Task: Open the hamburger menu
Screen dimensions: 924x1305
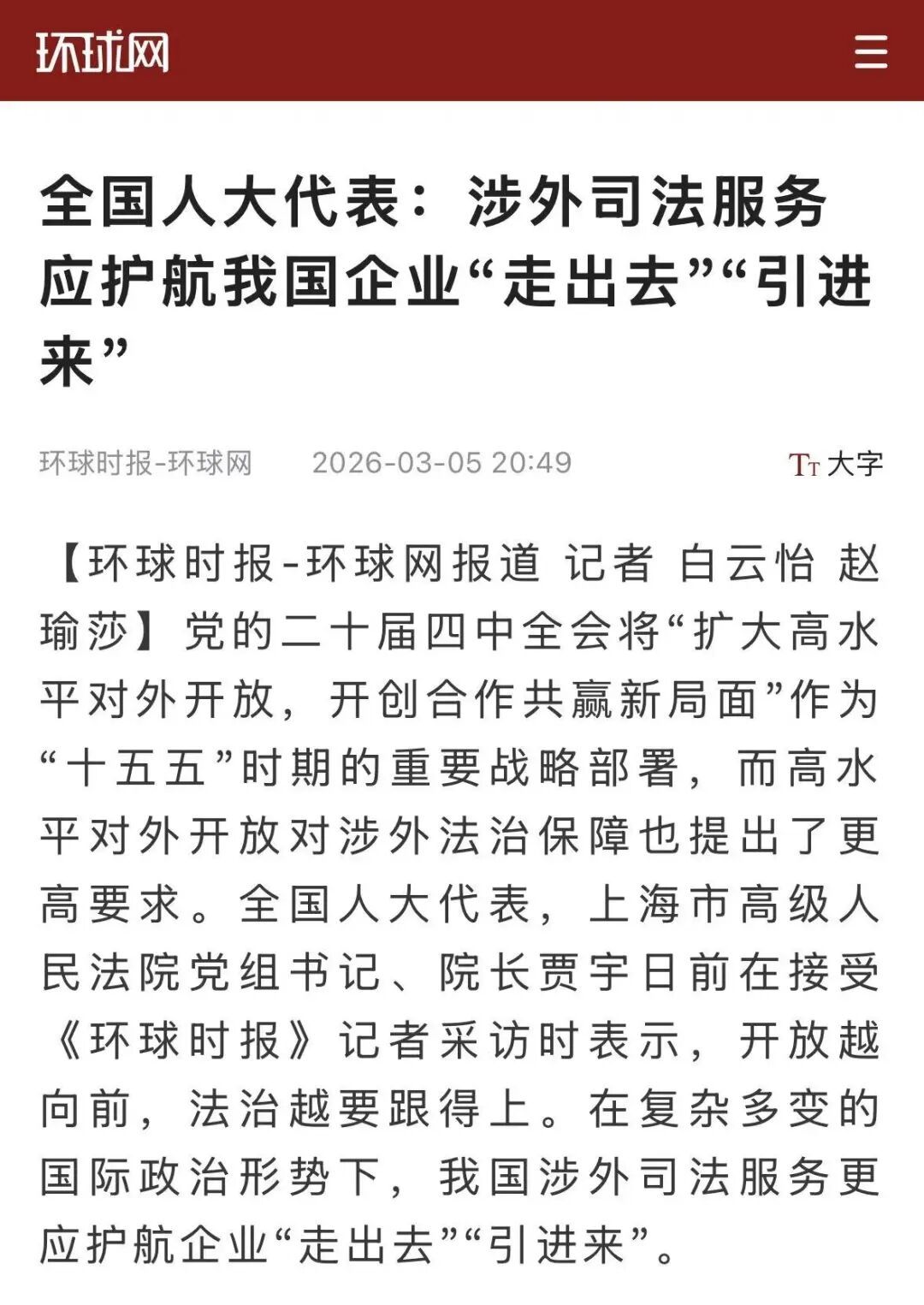Action: click(x=871, y=52)
